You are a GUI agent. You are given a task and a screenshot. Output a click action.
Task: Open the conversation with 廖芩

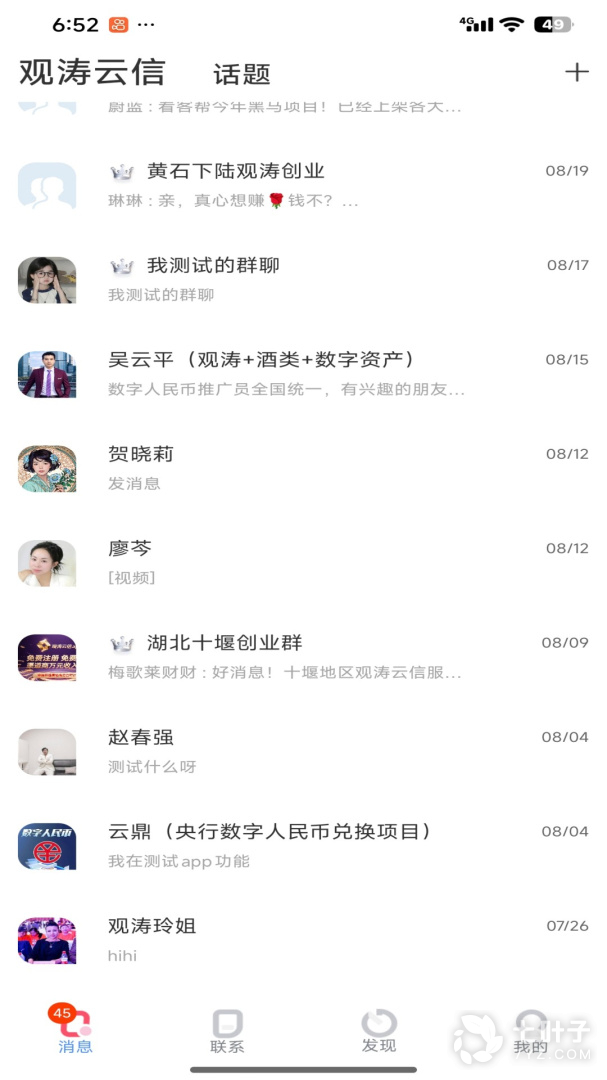tap(300, 562)
